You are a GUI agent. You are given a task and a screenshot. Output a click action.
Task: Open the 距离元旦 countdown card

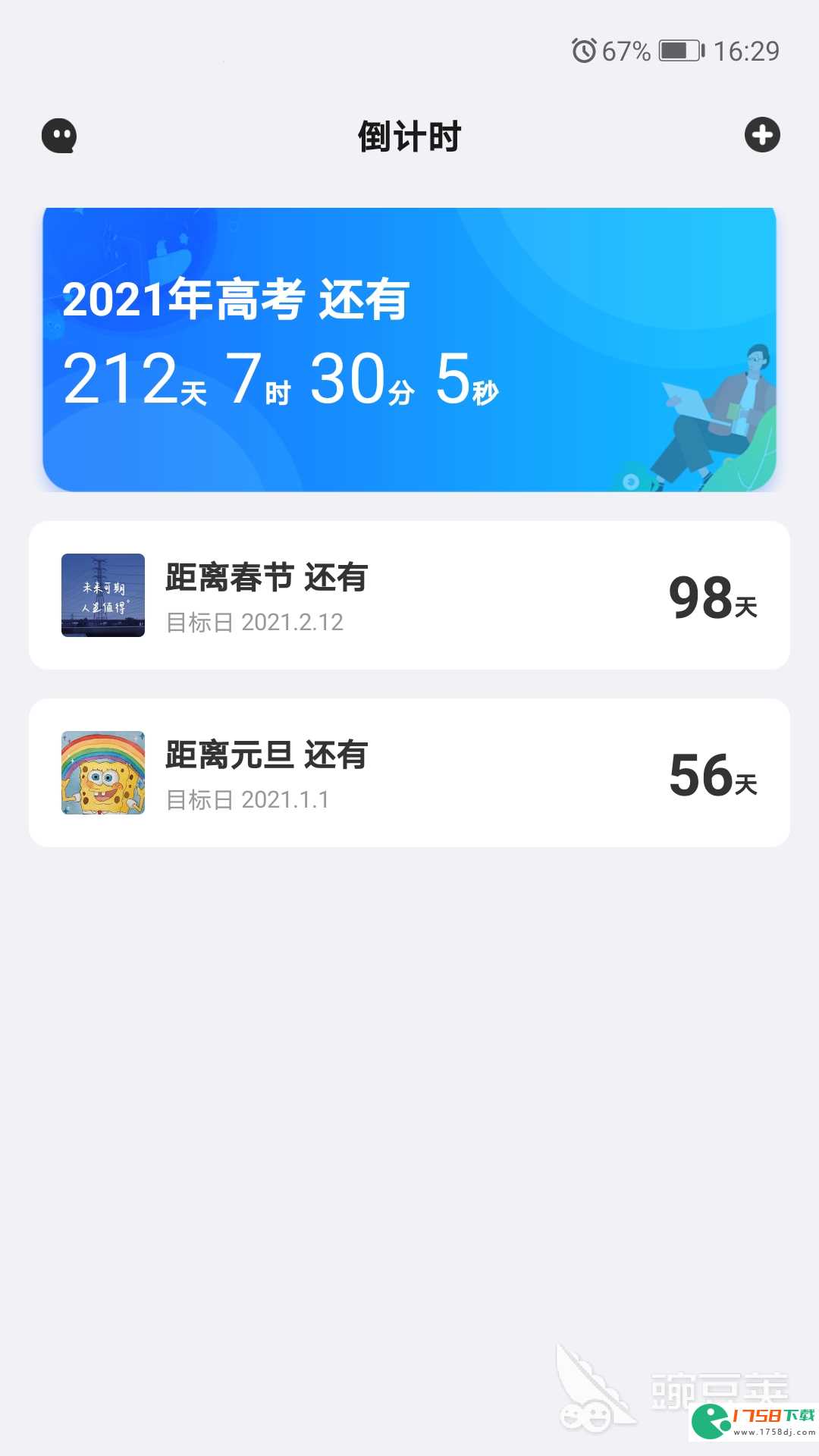409,773
